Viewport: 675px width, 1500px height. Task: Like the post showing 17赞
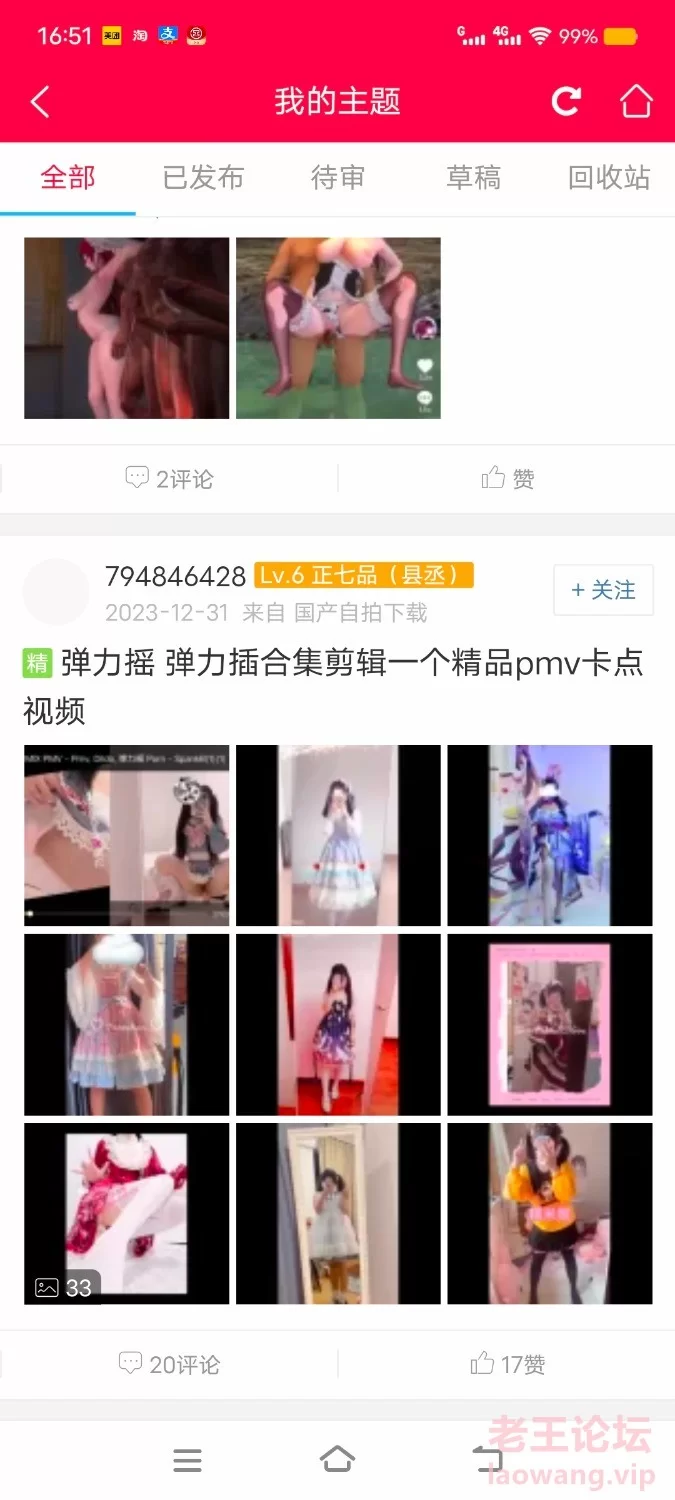(507, 1364)
